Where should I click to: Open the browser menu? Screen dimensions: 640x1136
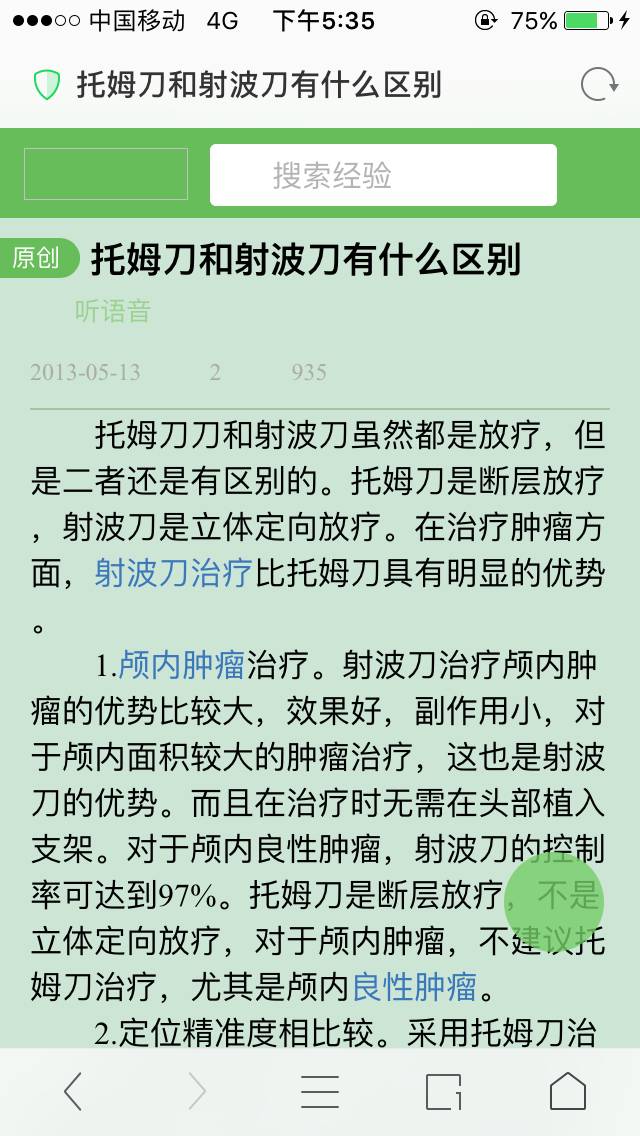[320, 1092]
